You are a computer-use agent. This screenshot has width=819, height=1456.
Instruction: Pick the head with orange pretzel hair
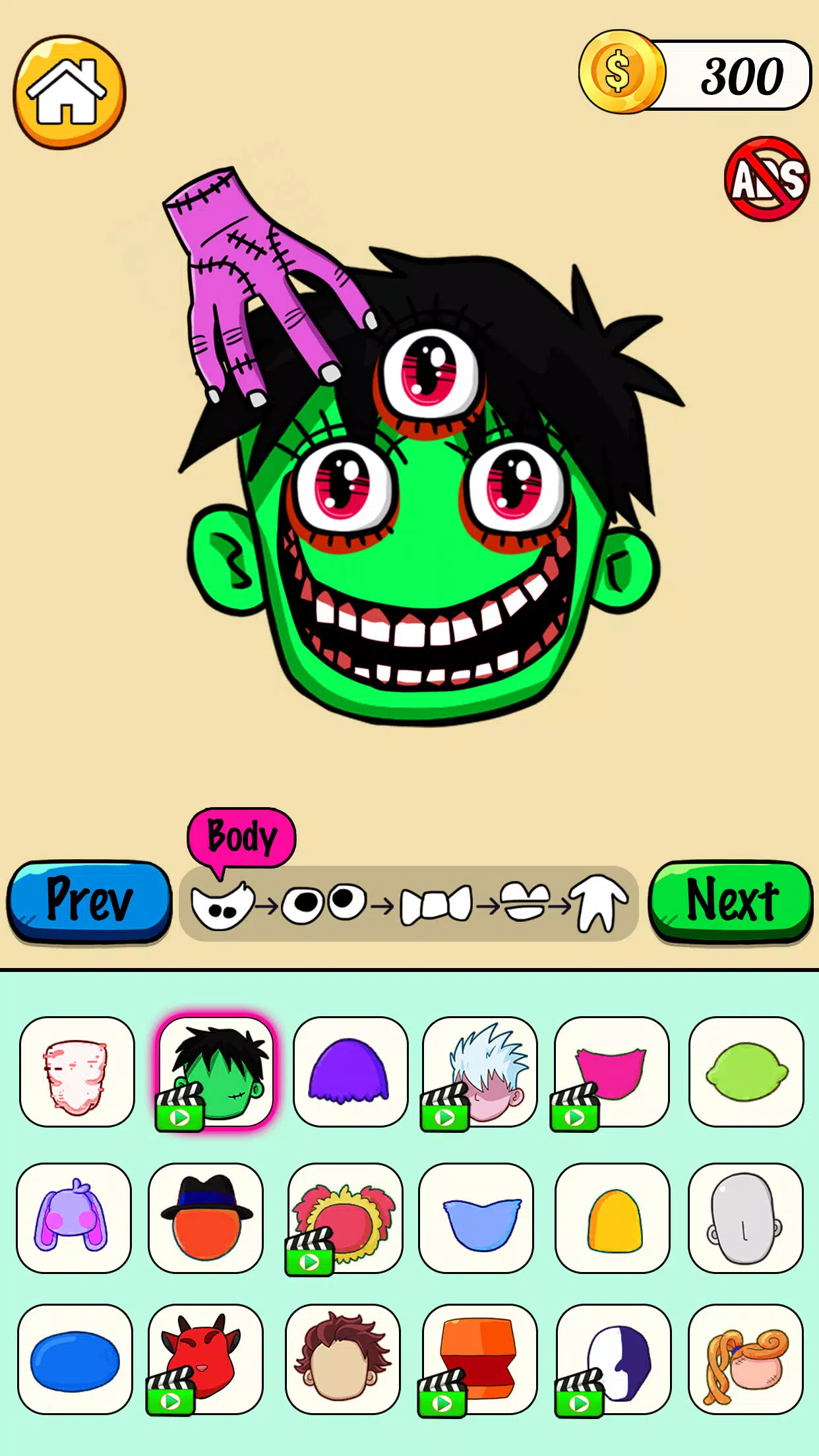(746, 1360)
